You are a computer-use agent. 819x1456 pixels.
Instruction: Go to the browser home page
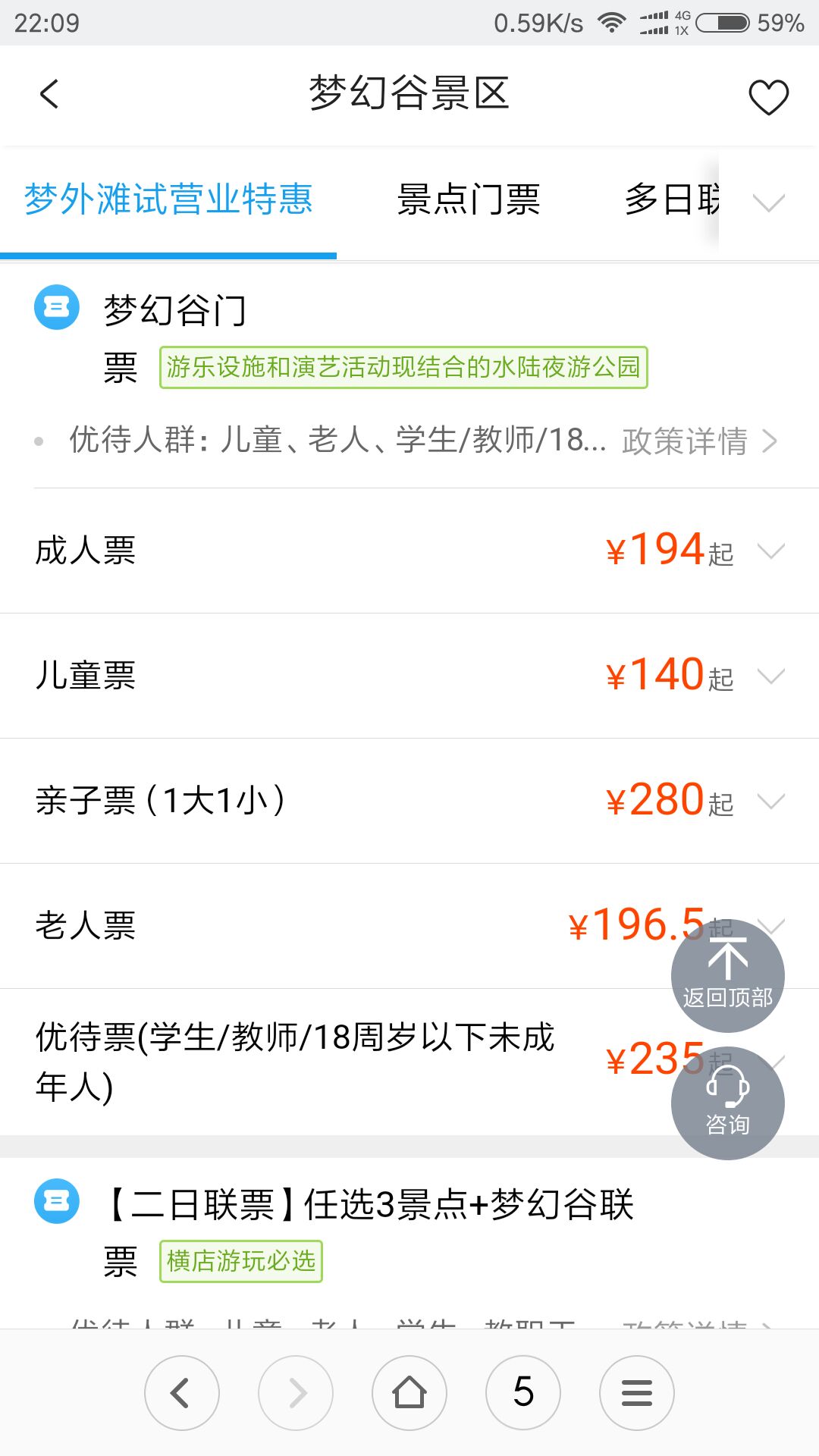[409, 1393]
